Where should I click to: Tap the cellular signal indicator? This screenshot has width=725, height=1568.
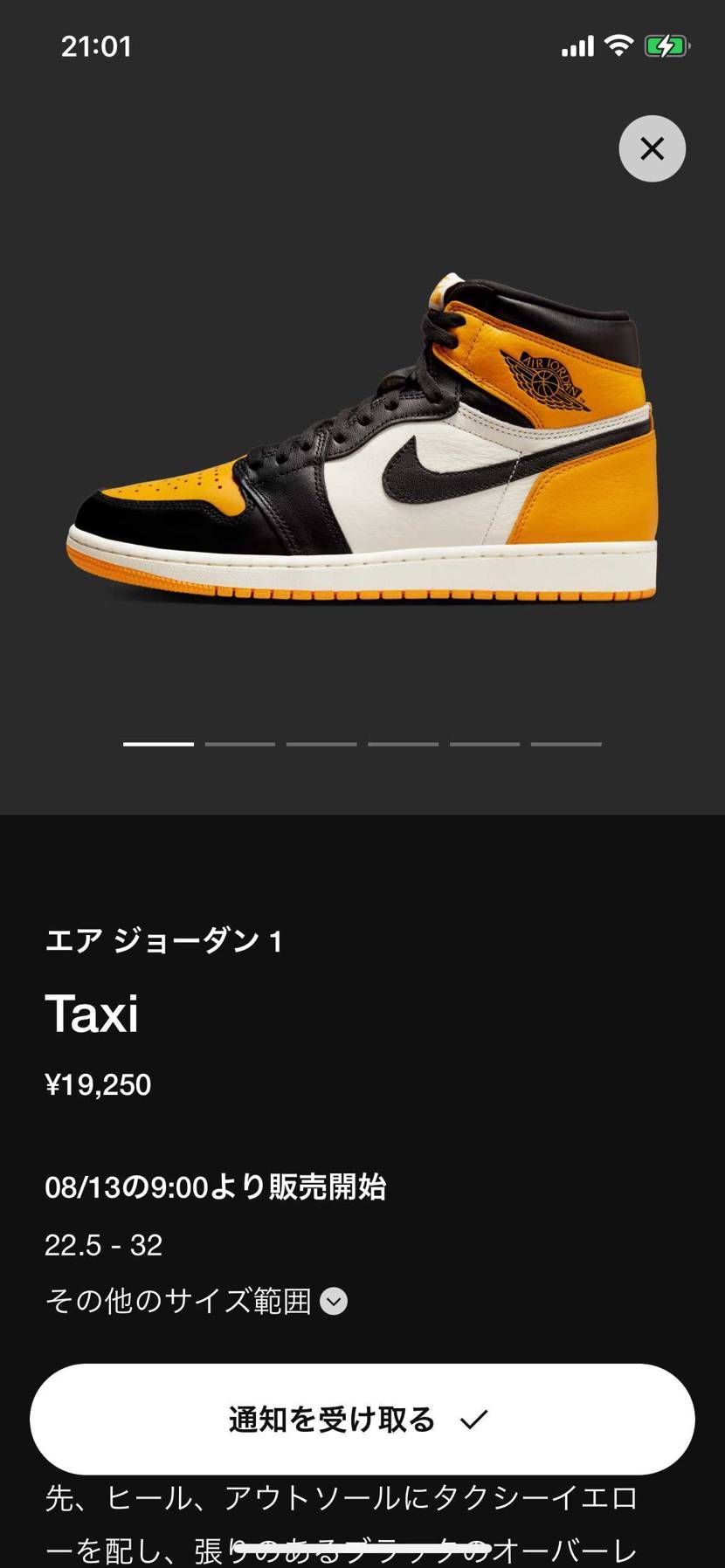(x=577, y=46)
